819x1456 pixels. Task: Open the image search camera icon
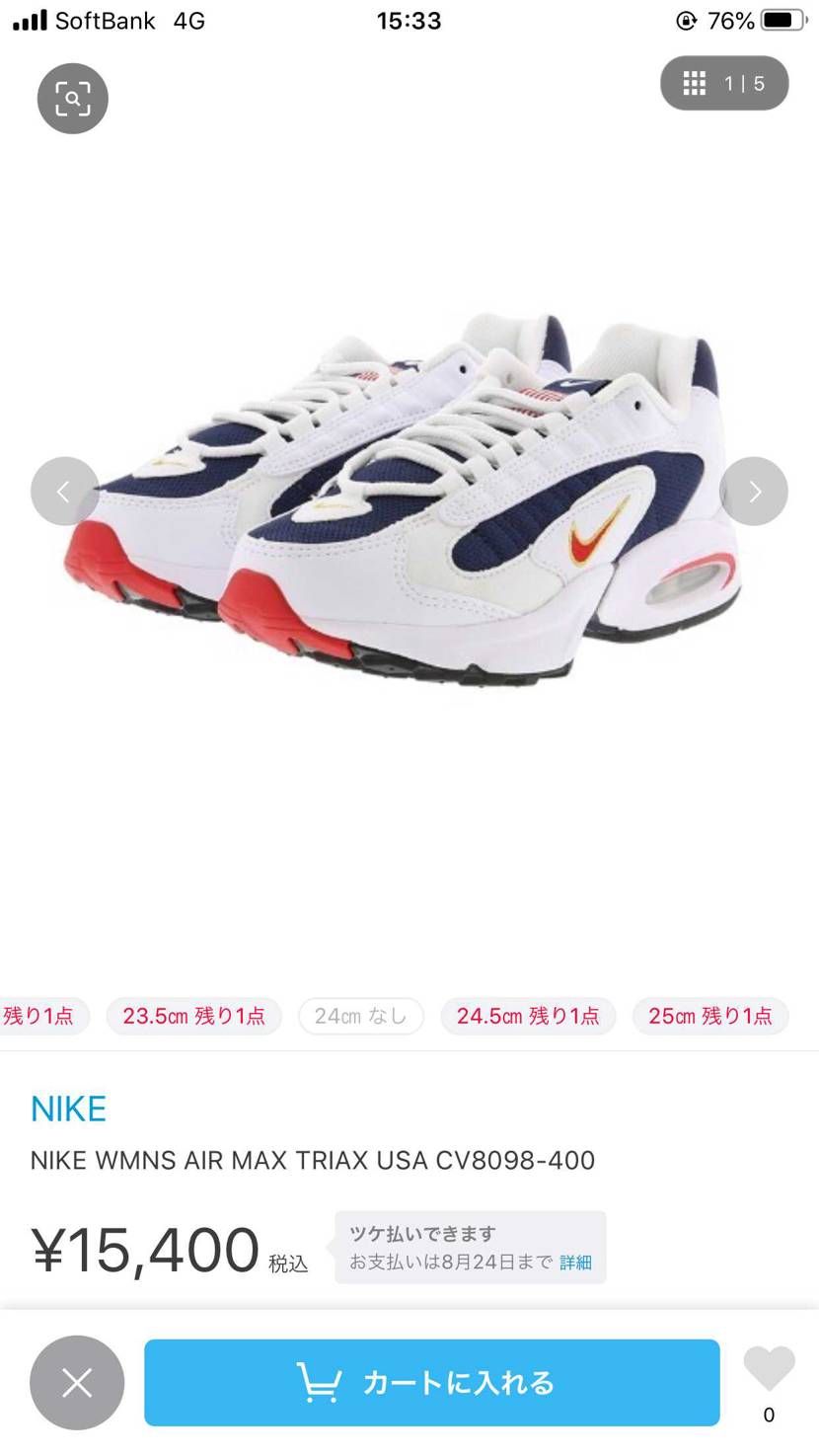(72, 98)
